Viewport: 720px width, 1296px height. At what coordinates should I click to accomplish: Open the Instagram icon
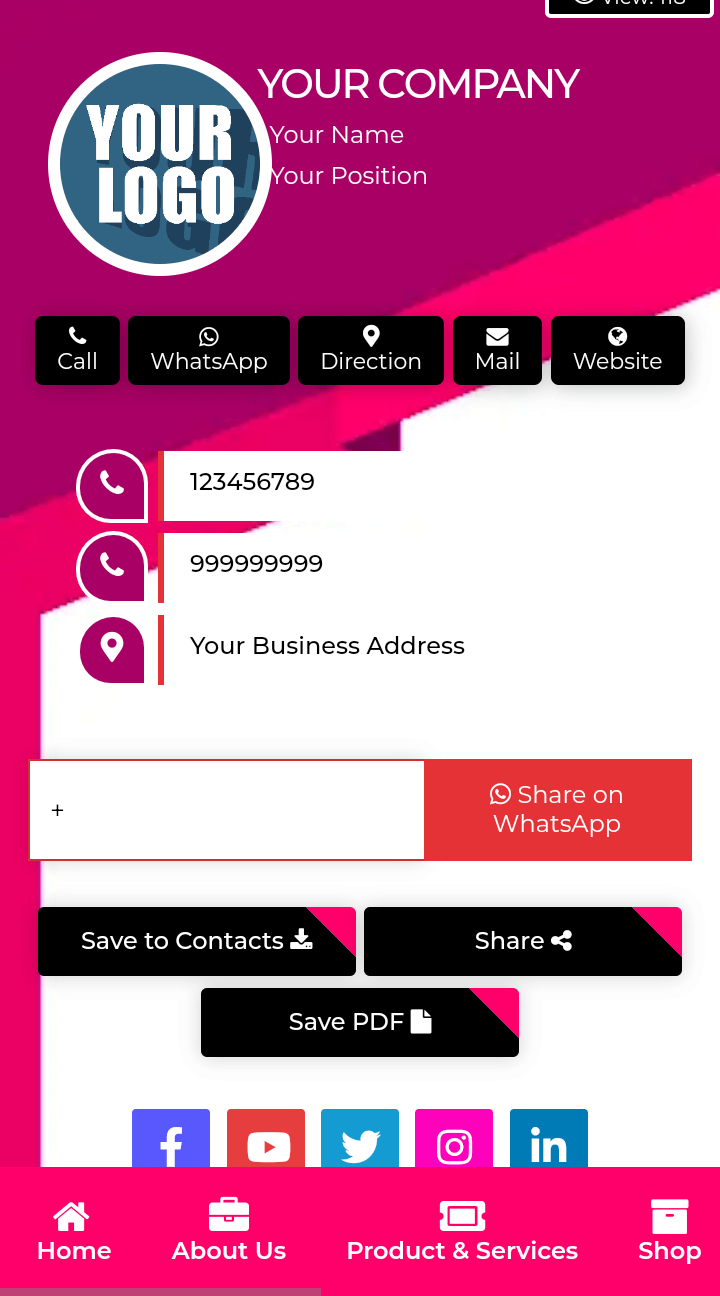(x=454, y=1142)
